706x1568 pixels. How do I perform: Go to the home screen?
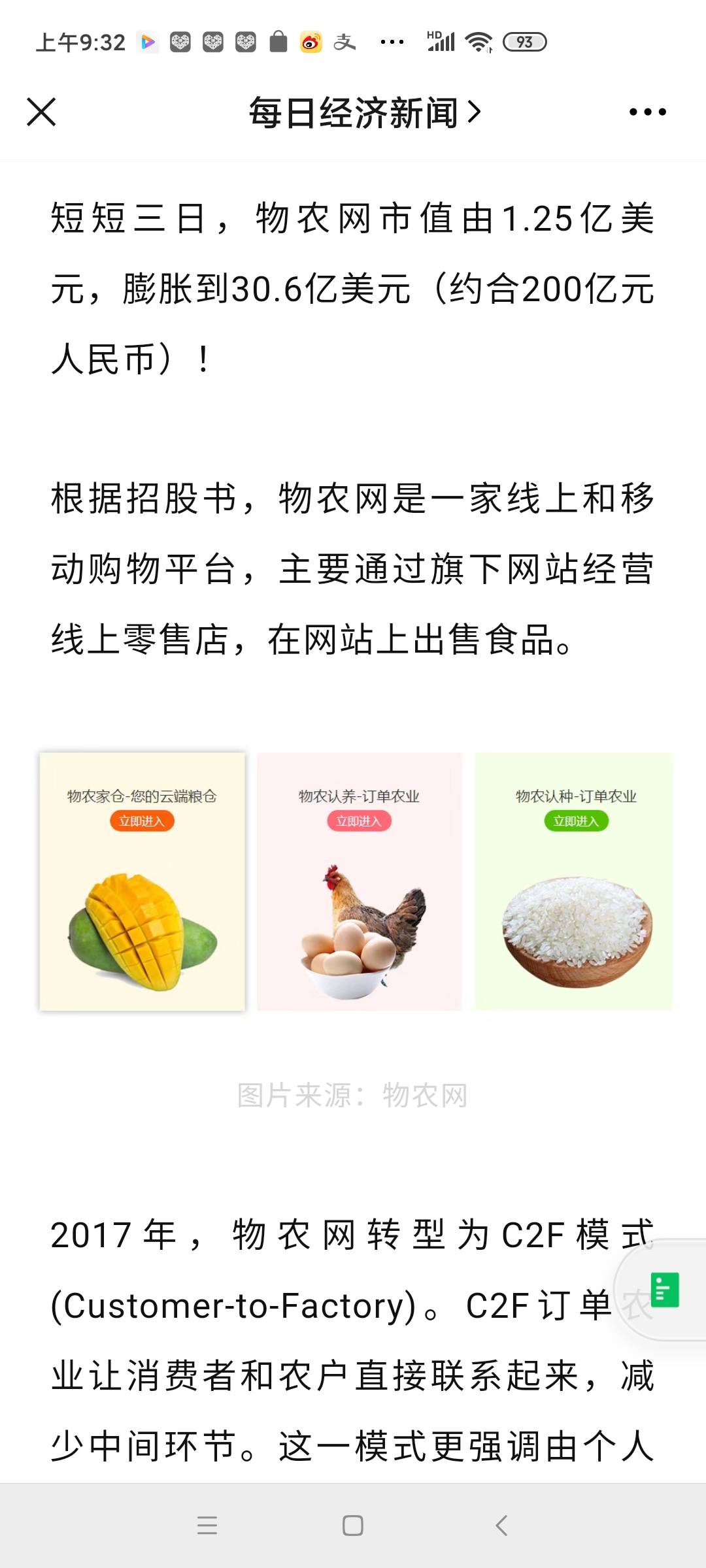pos(353,1526)
